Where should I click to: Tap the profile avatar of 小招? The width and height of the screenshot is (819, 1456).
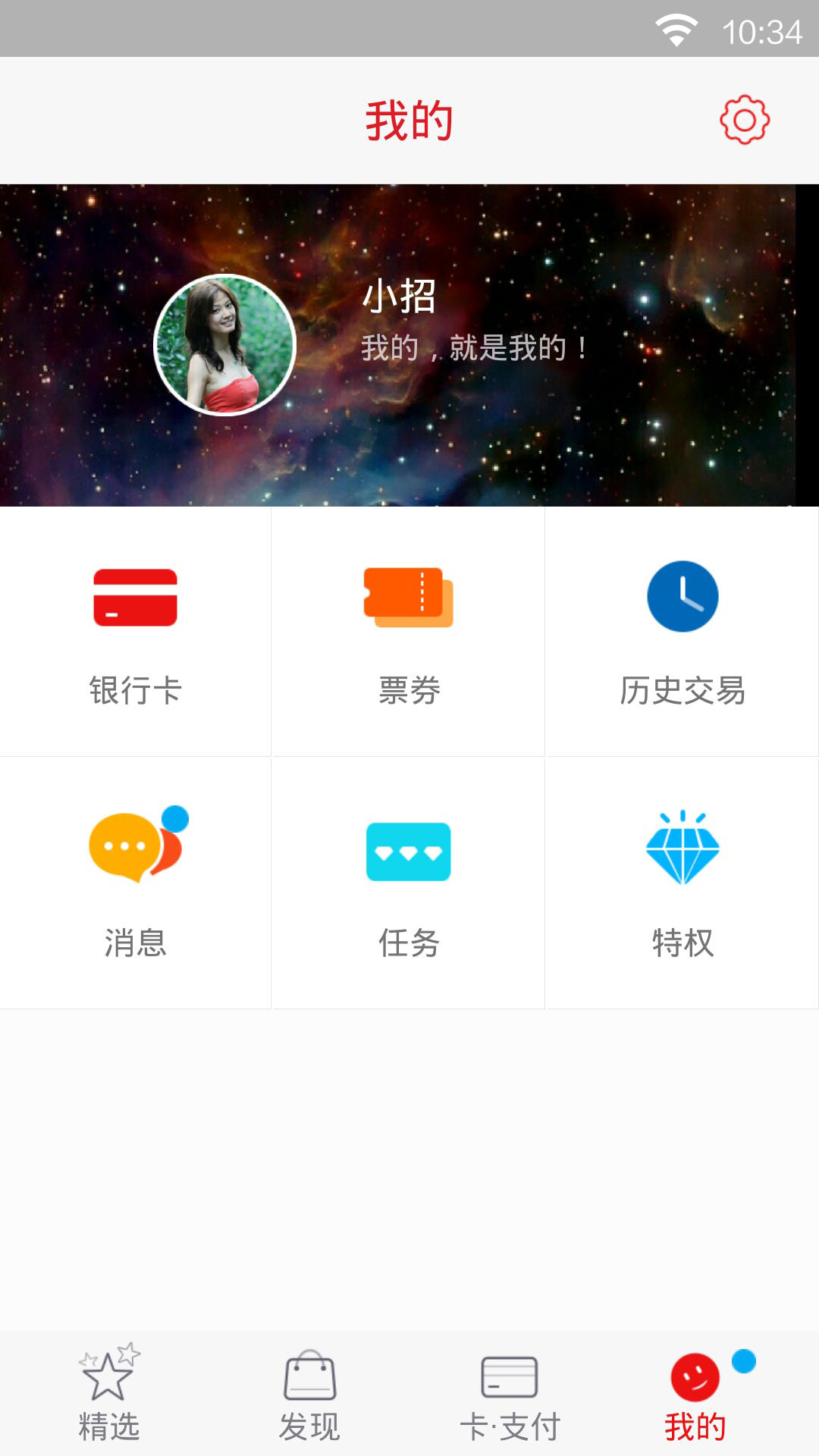224,345
